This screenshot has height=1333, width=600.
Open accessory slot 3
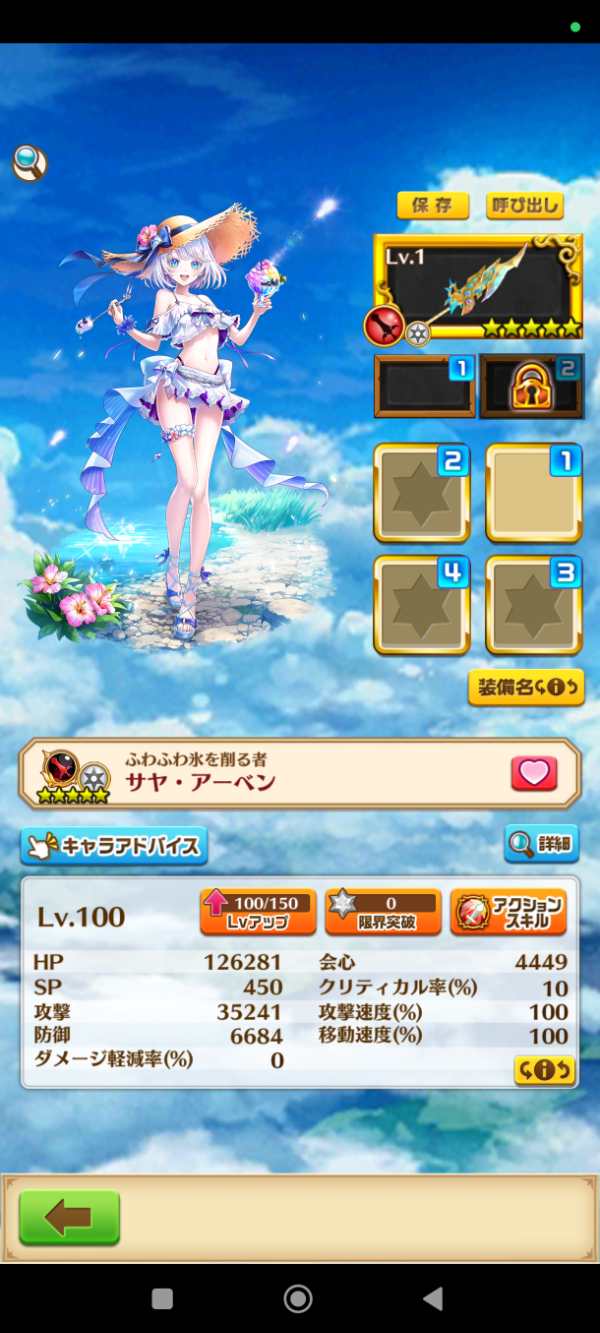(x=534, y=605)
